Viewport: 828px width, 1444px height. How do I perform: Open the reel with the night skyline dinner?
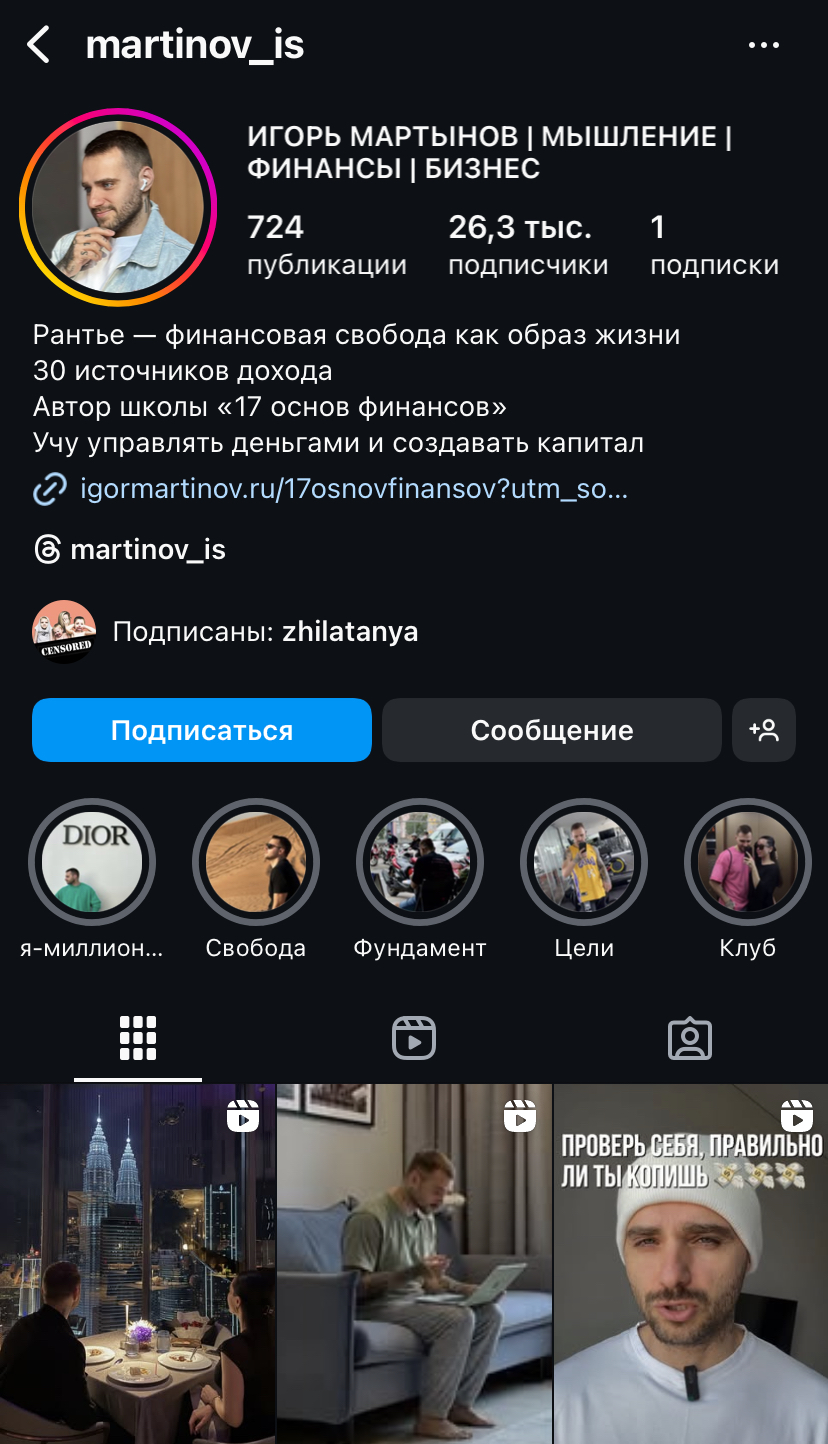[137, 1264]
